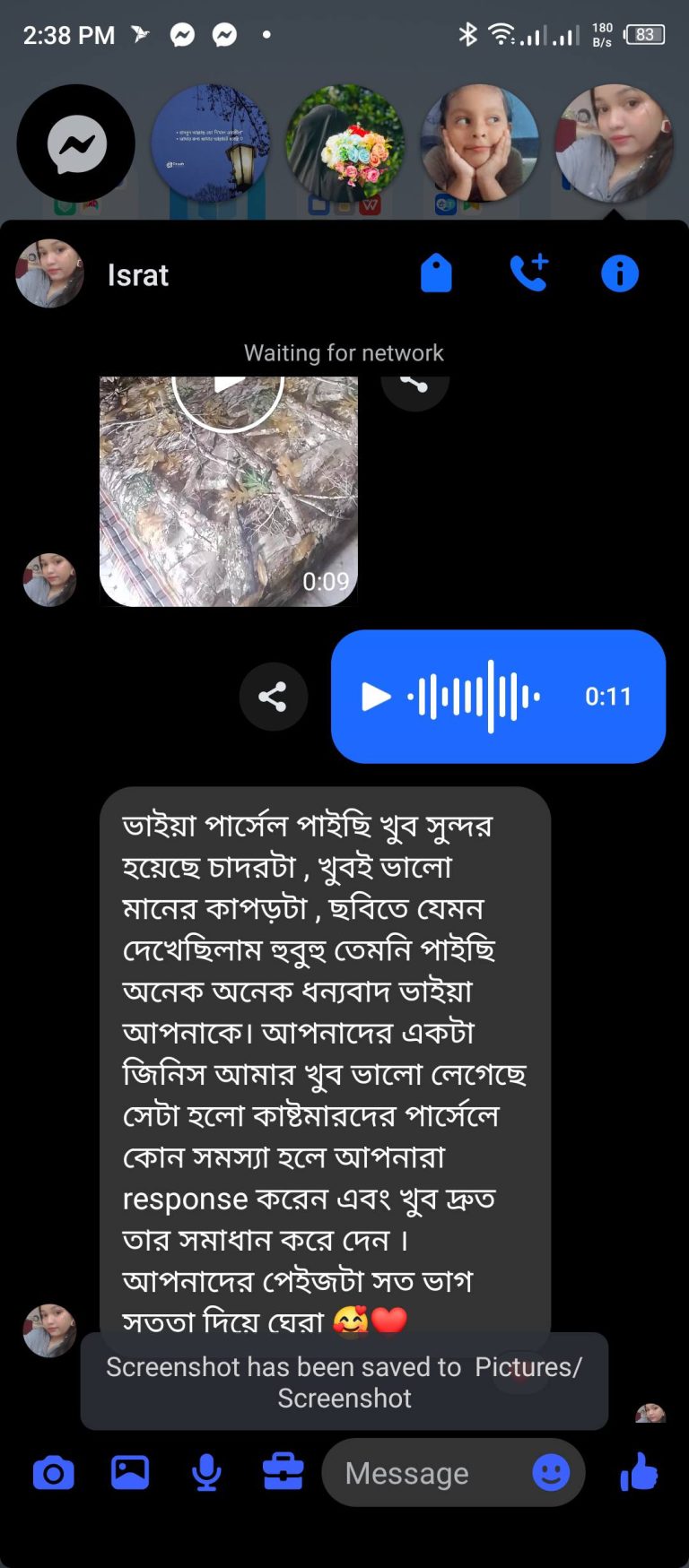Play the 0:11 voice message
The image size is (689, 1568).
(x=376, y=697)
